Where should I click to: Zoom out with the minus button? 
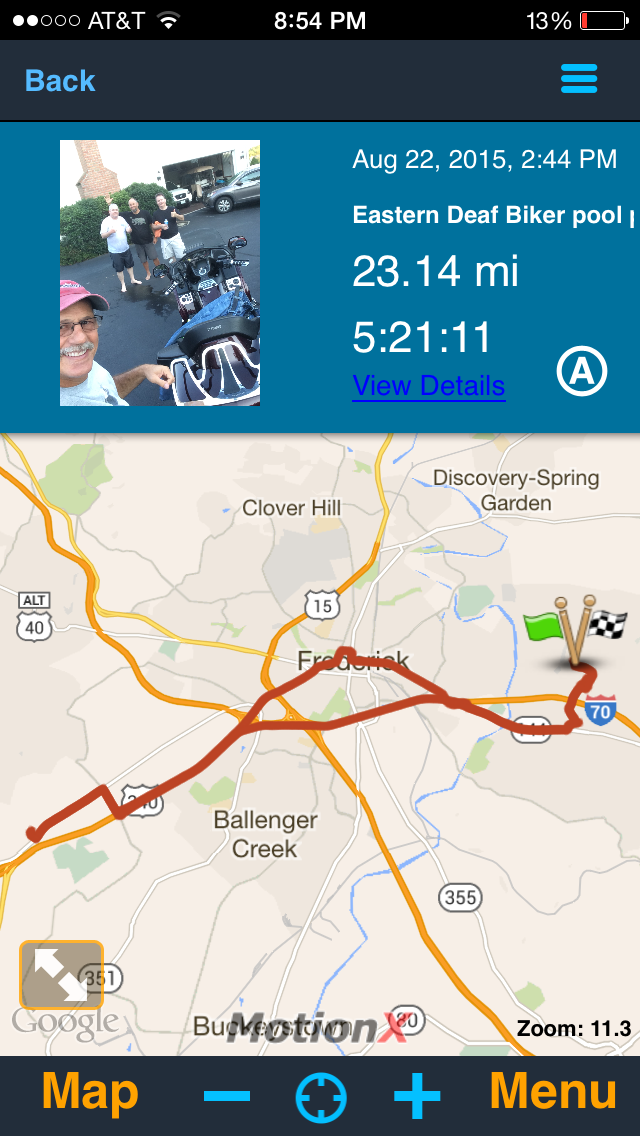coord(226,1096)
